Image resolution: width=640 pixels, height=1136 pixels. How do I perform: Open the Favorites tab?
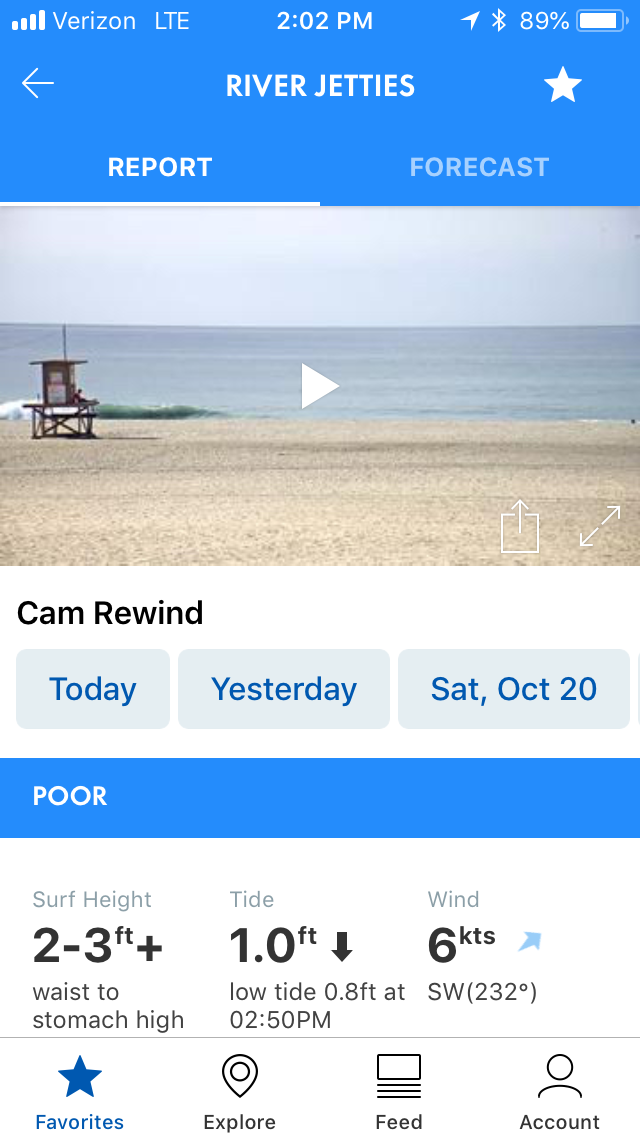click(80, 1091)
